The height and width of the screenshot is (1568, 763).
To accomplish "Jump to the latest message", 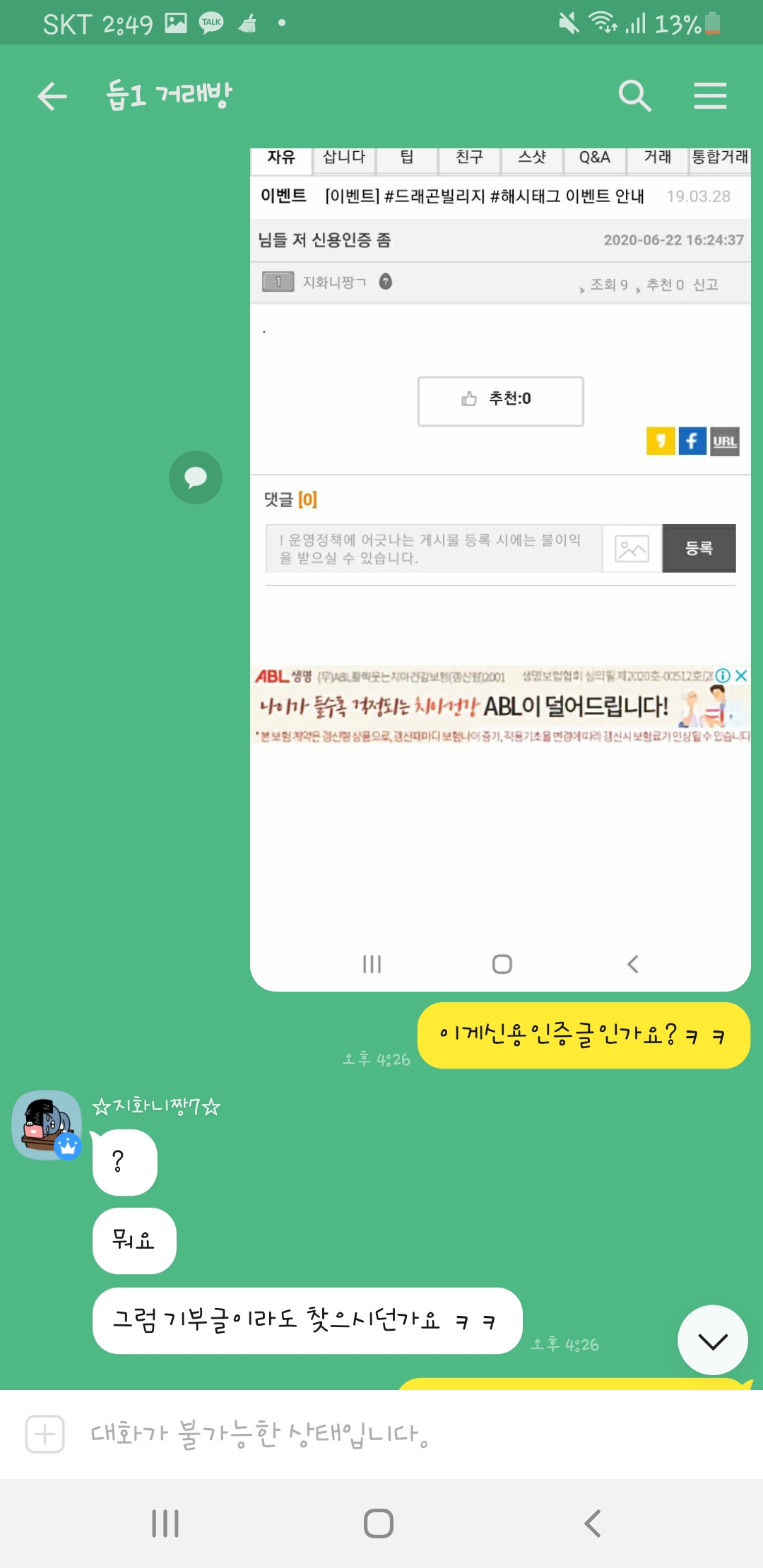I will (712, 1340).
